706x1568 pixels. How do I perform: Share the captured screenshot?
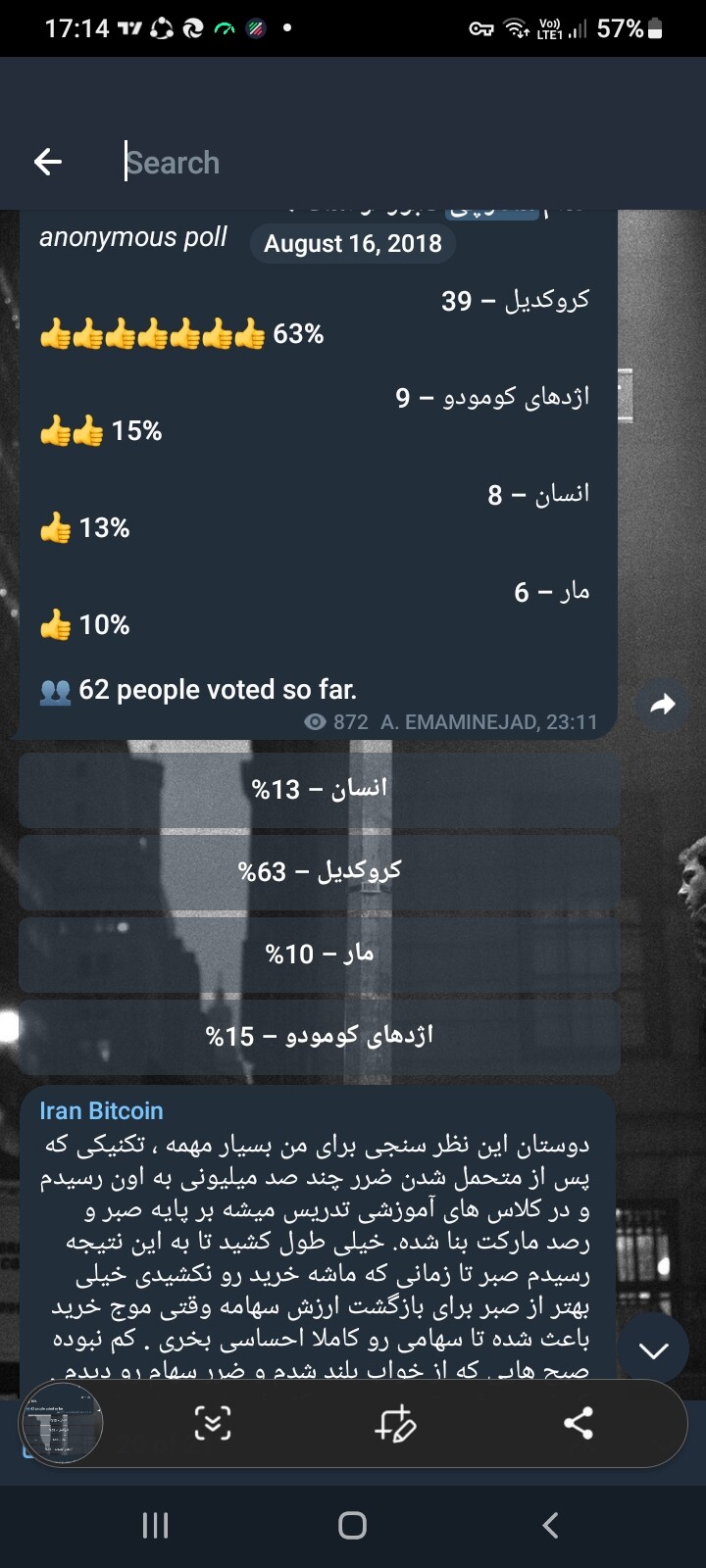coord(579,1423)
